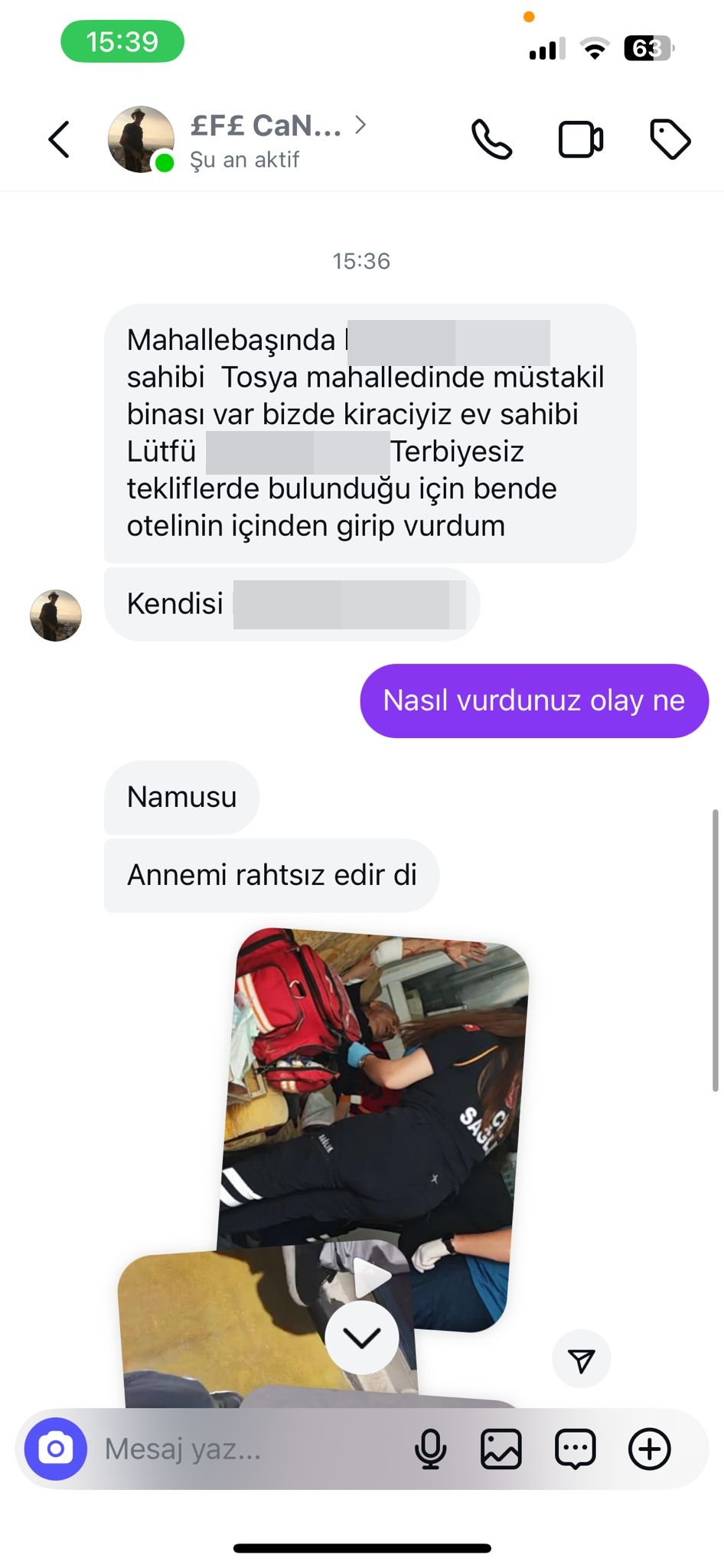Record a voice message
The height and width of the screenshot is (1568, 724).
point(430,1449)
